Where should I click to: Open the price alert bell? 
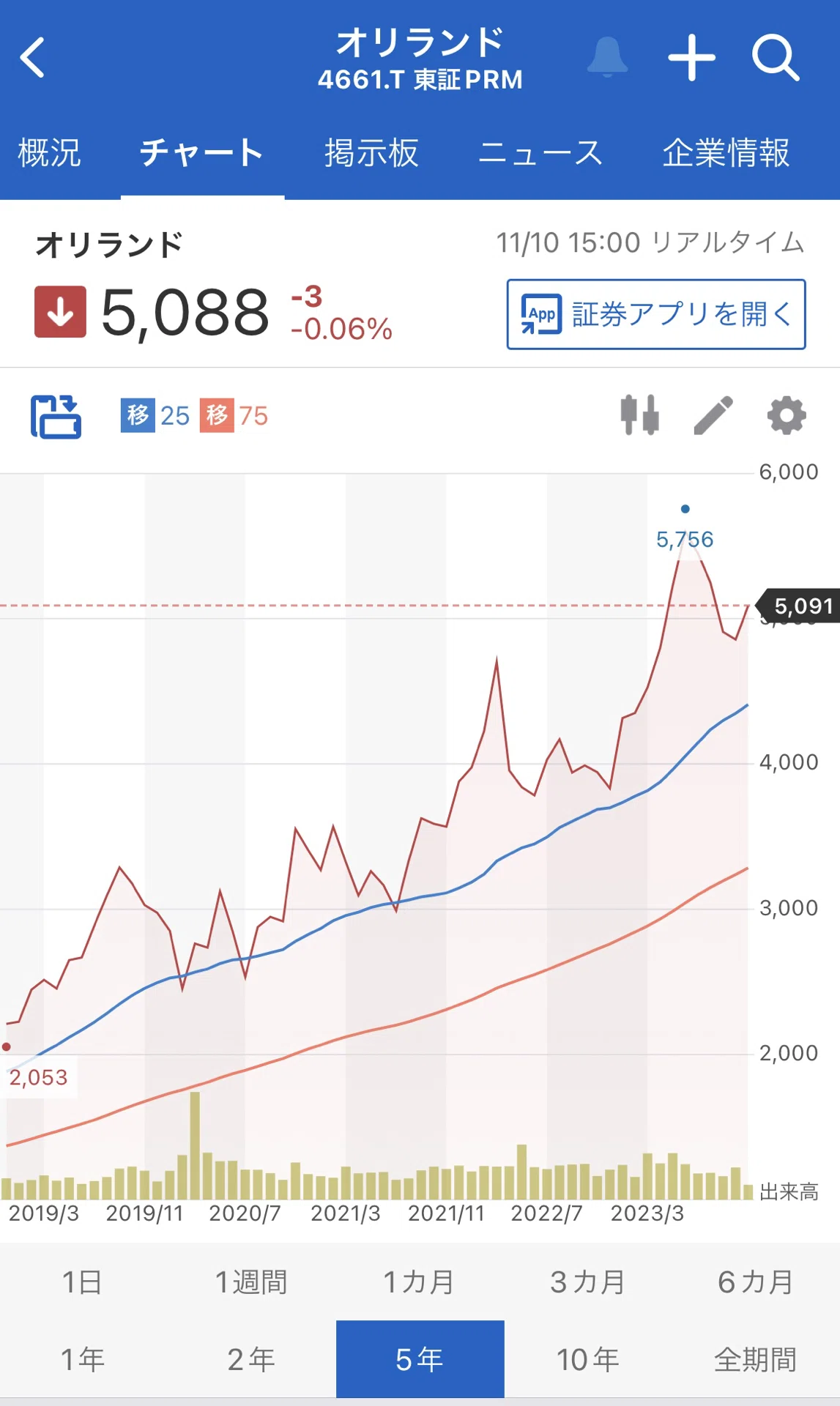click(607, 57)
